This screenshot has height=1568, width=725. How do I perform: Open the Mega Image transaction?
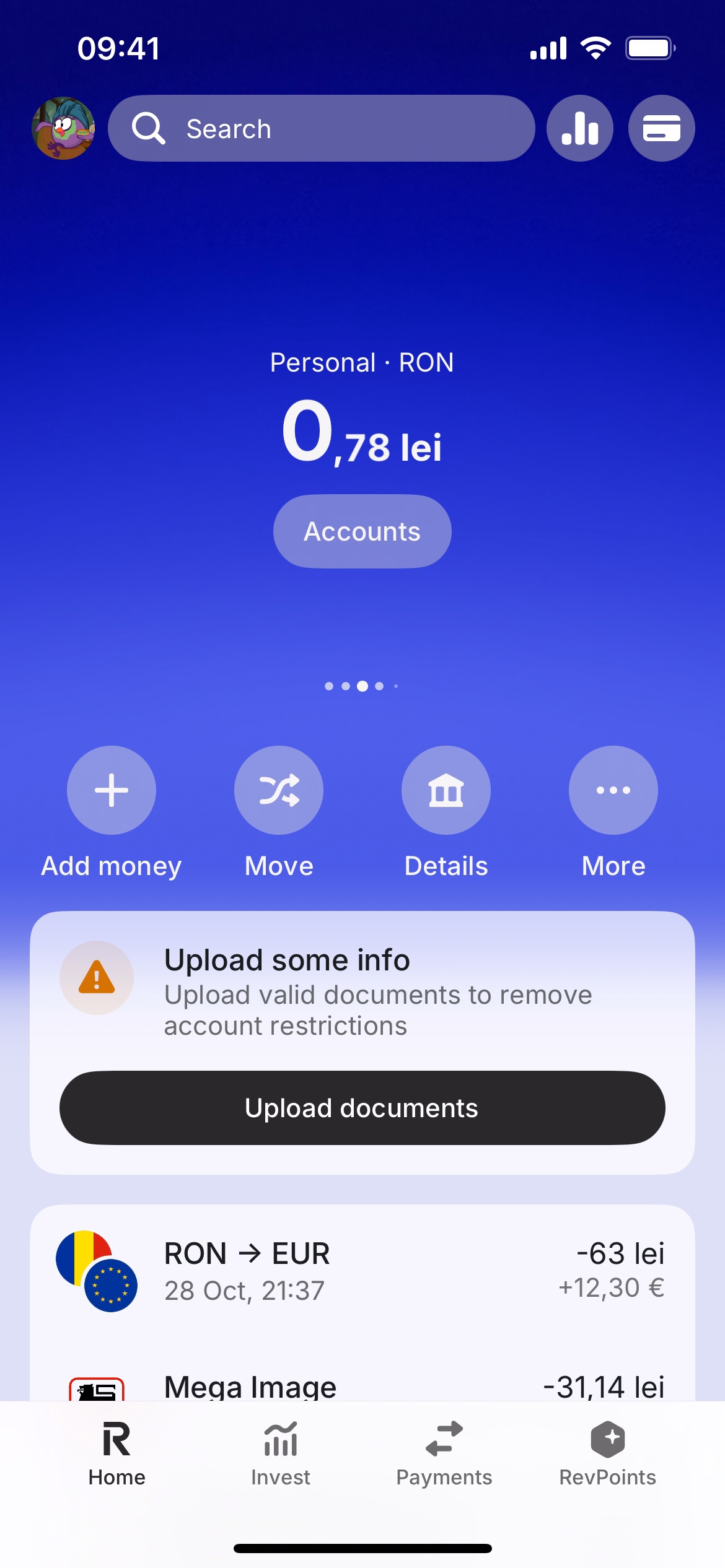click(x=362, y=1386)
